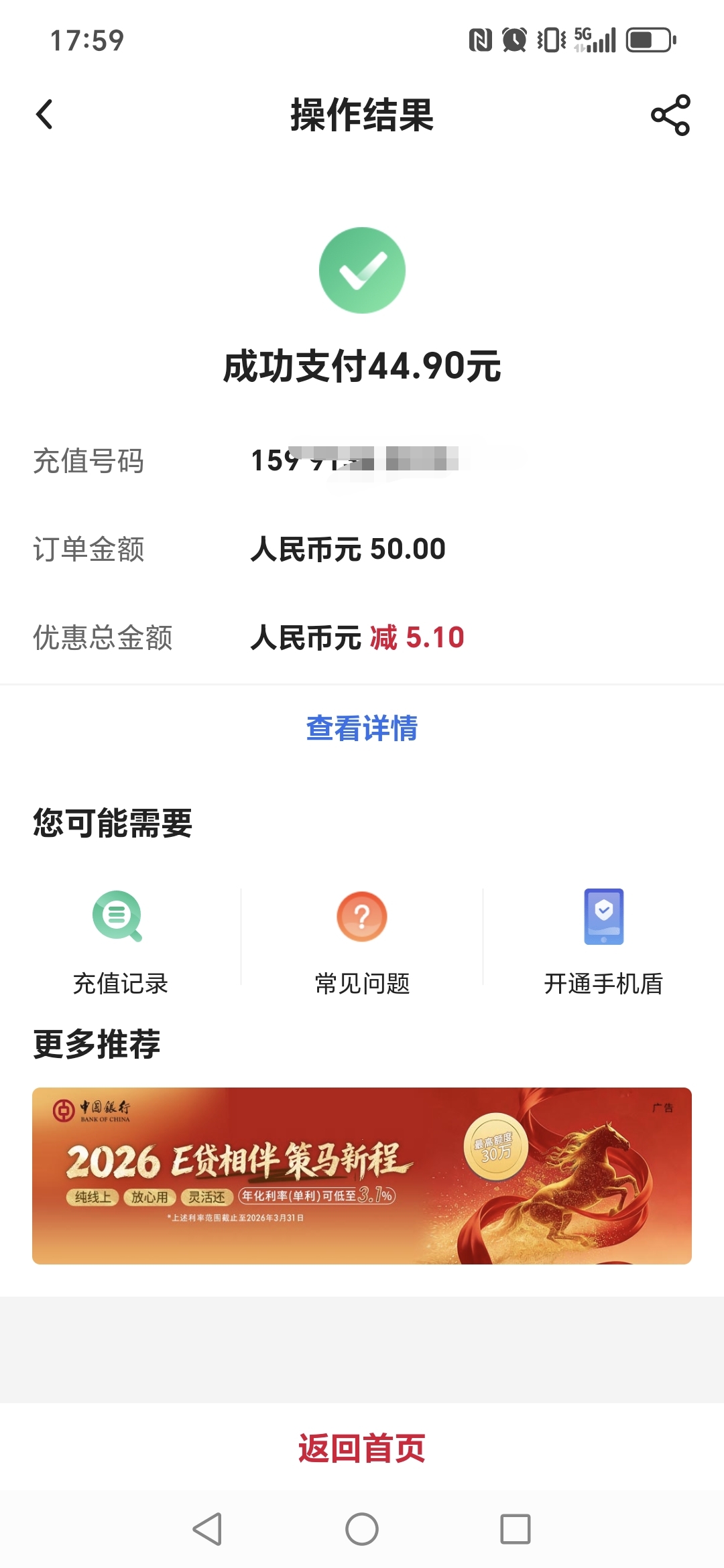Open 查看详情 to view order details
Screen dimensions: 724x1568
point(362,728)
